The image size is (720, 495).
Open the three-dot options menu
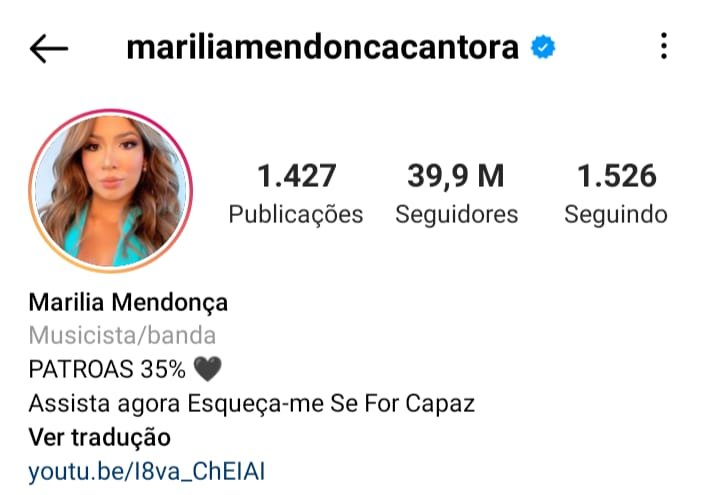664,46
